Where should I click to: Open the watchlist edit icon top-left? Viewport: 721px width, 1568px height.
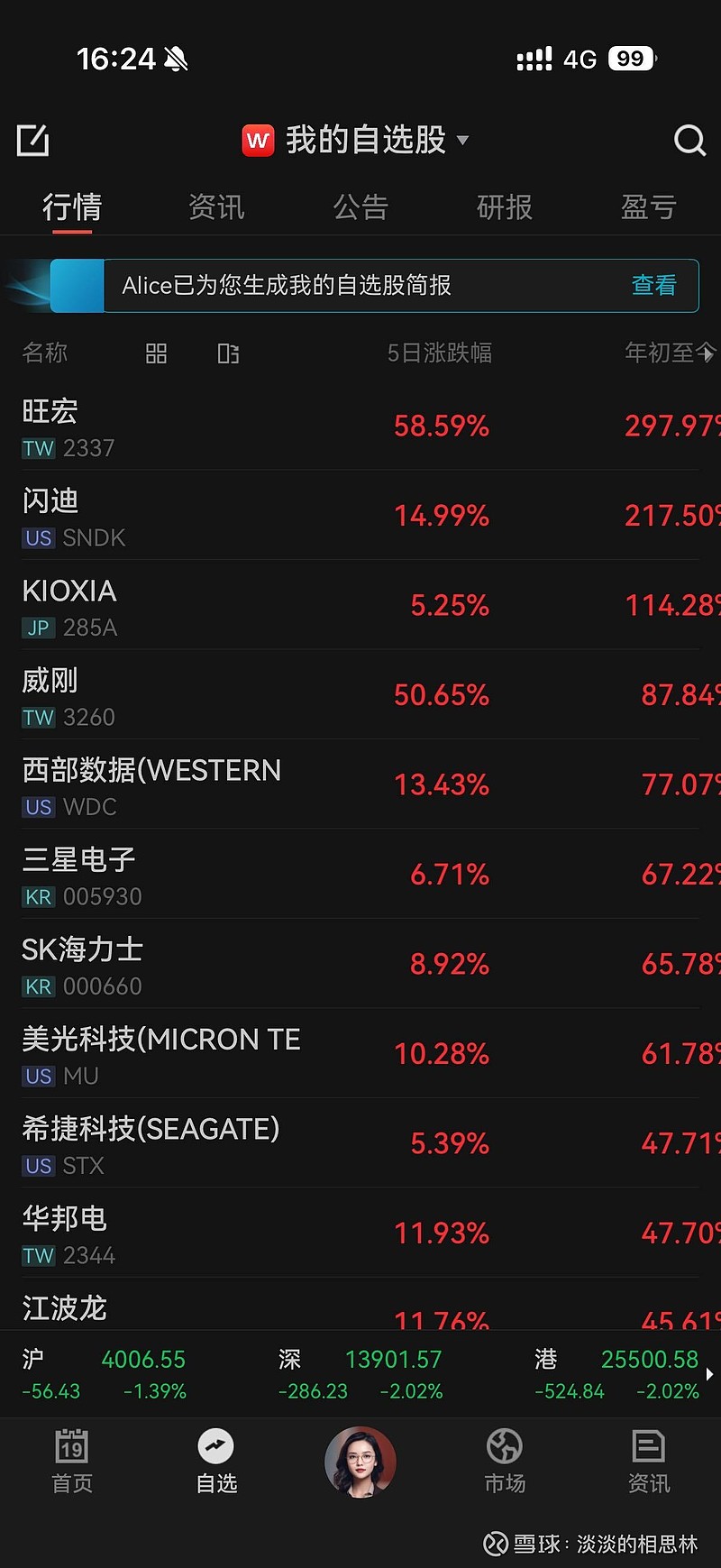pos(32,141)
